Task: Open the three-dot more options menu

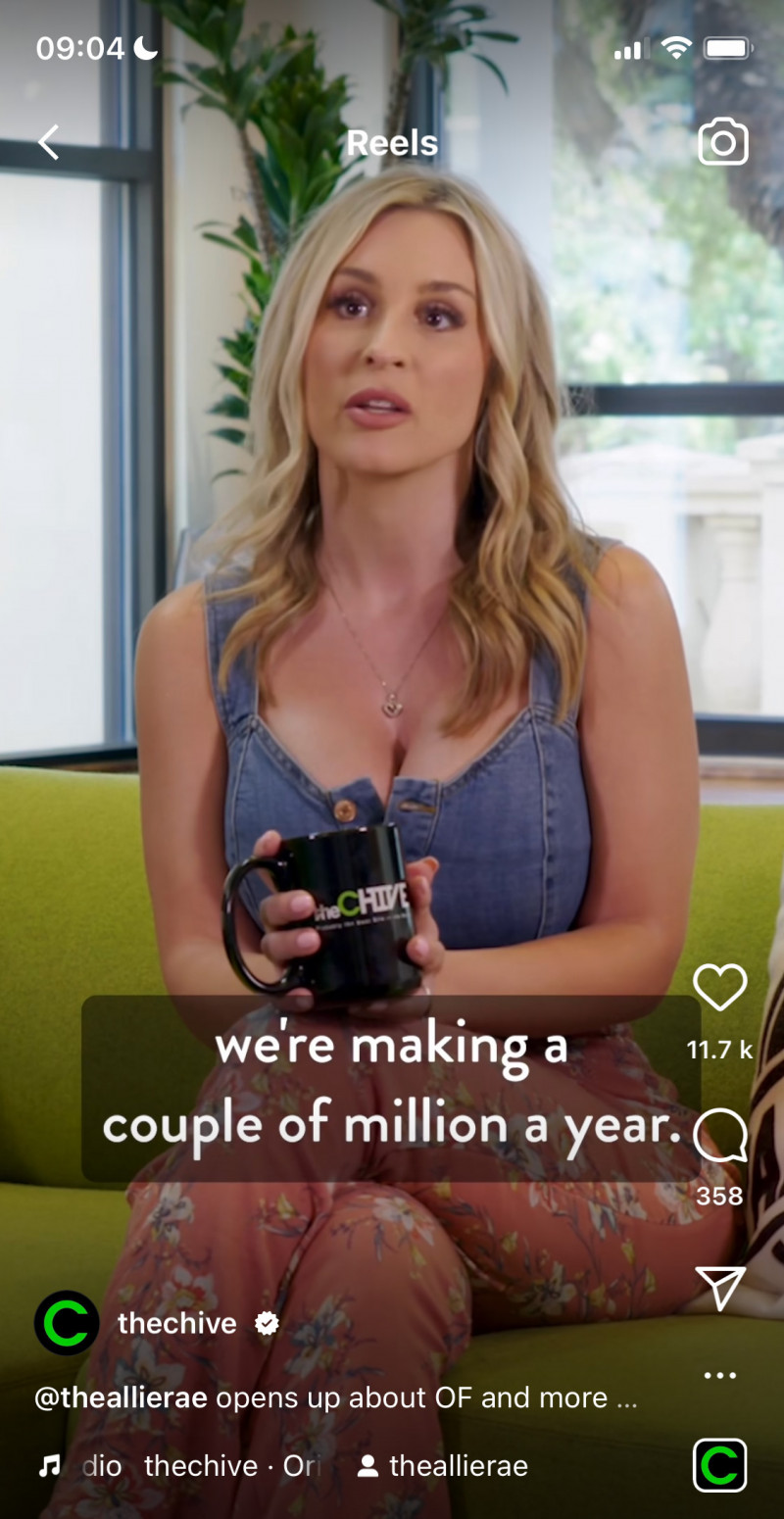Action: 719,1376
